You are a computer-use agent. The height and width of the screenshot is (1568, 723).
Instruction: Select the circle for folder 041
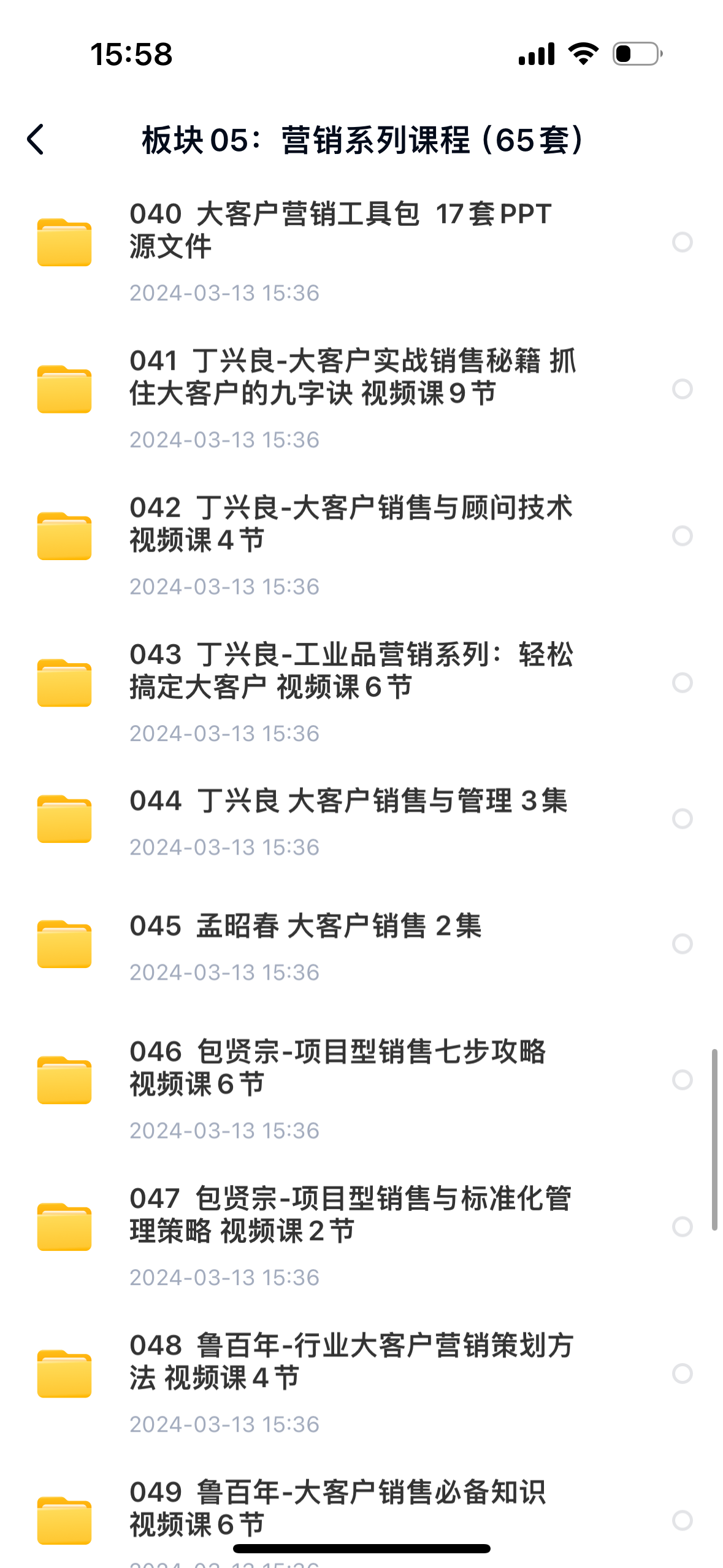(682, 389)
